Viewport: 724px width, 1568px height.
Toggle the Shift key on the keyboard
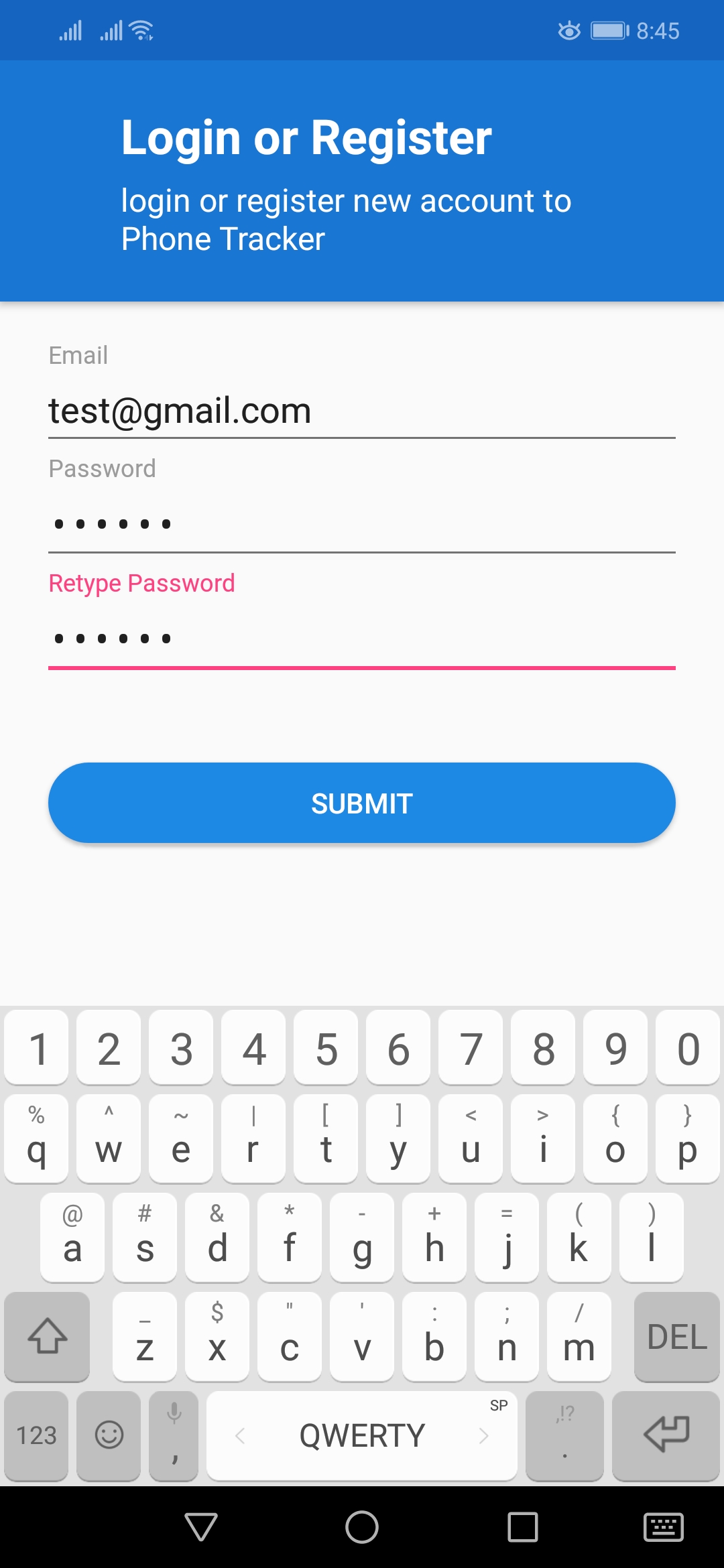point(47,1337)
